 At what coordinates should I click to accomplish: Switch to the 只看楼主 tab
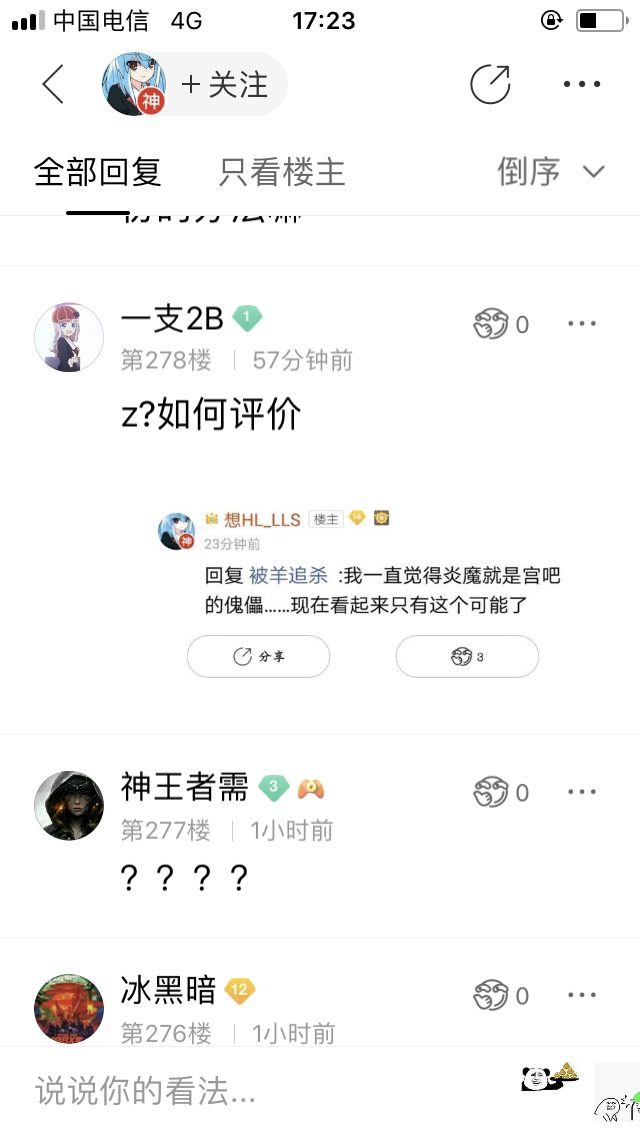(x=282, y=172)
